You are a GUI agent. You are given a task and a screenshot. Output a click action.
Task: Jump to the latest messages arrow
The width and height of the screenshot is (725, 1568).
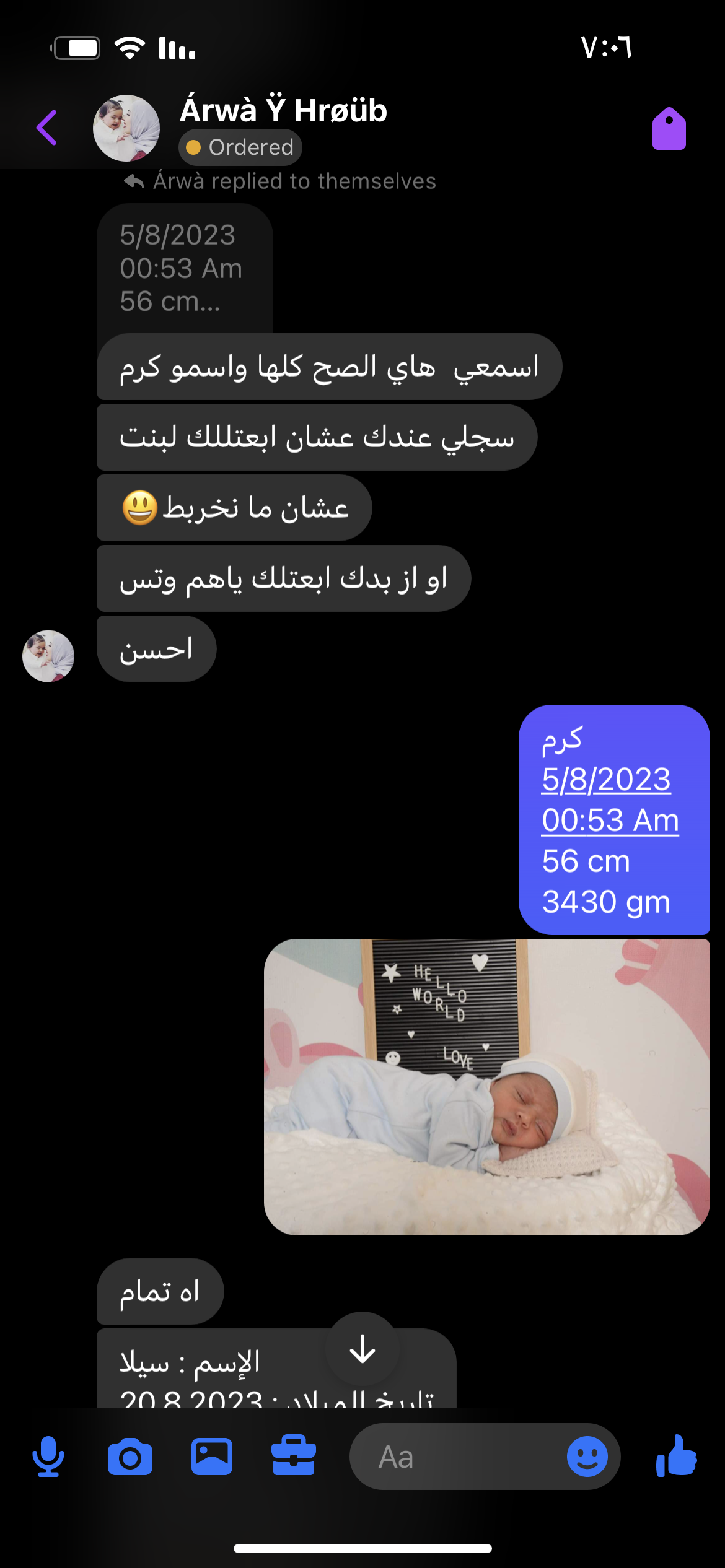point(362,1349)
